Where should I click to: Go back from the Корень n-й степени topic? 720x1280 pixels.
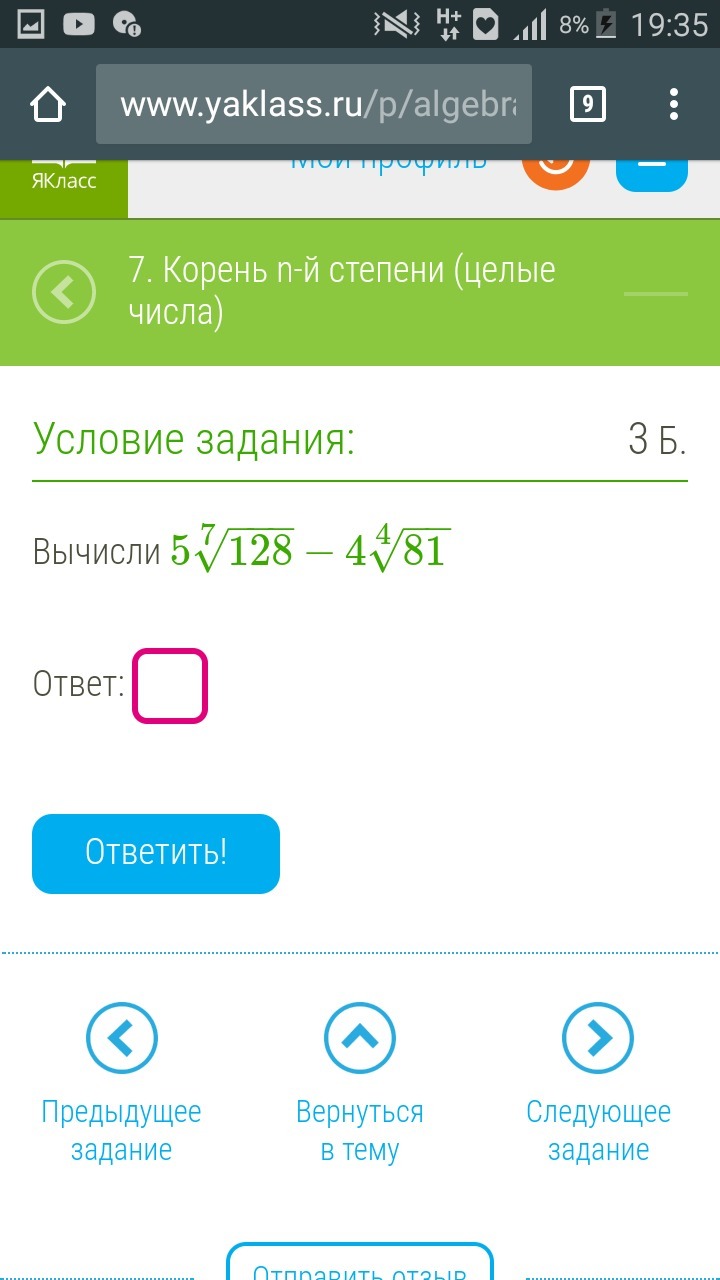64,292
